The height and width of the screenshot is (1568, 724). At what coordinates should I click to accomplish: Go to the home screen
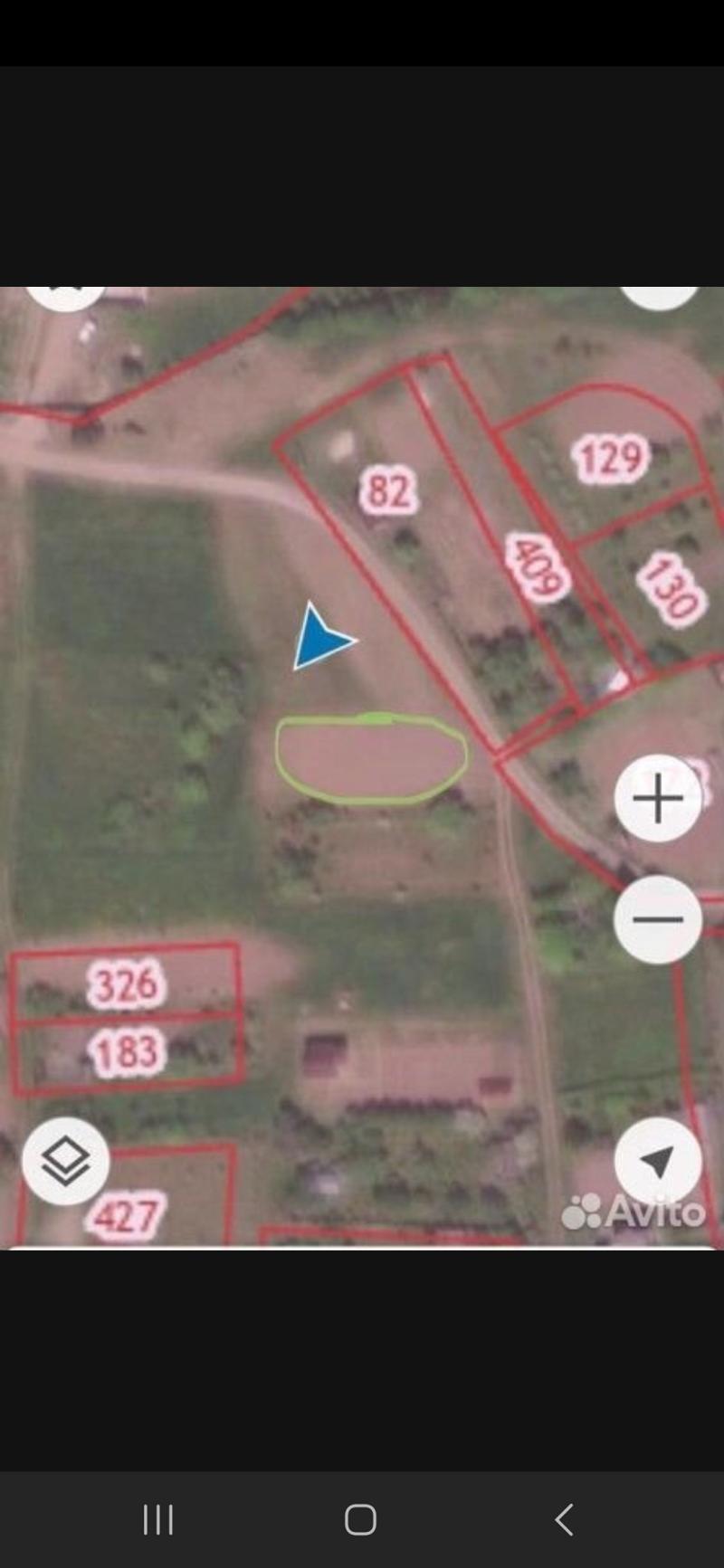click(360, 1520)
